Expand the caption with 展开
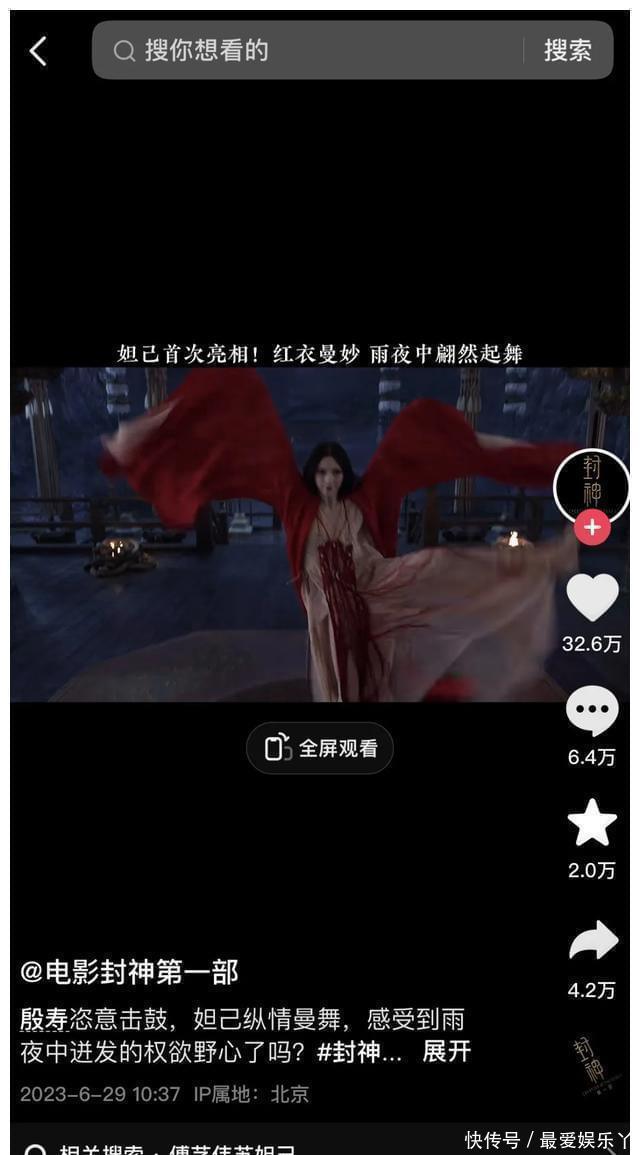Image resolution: width=640 pixels, height=1155 pixels. pos(446,1052)
